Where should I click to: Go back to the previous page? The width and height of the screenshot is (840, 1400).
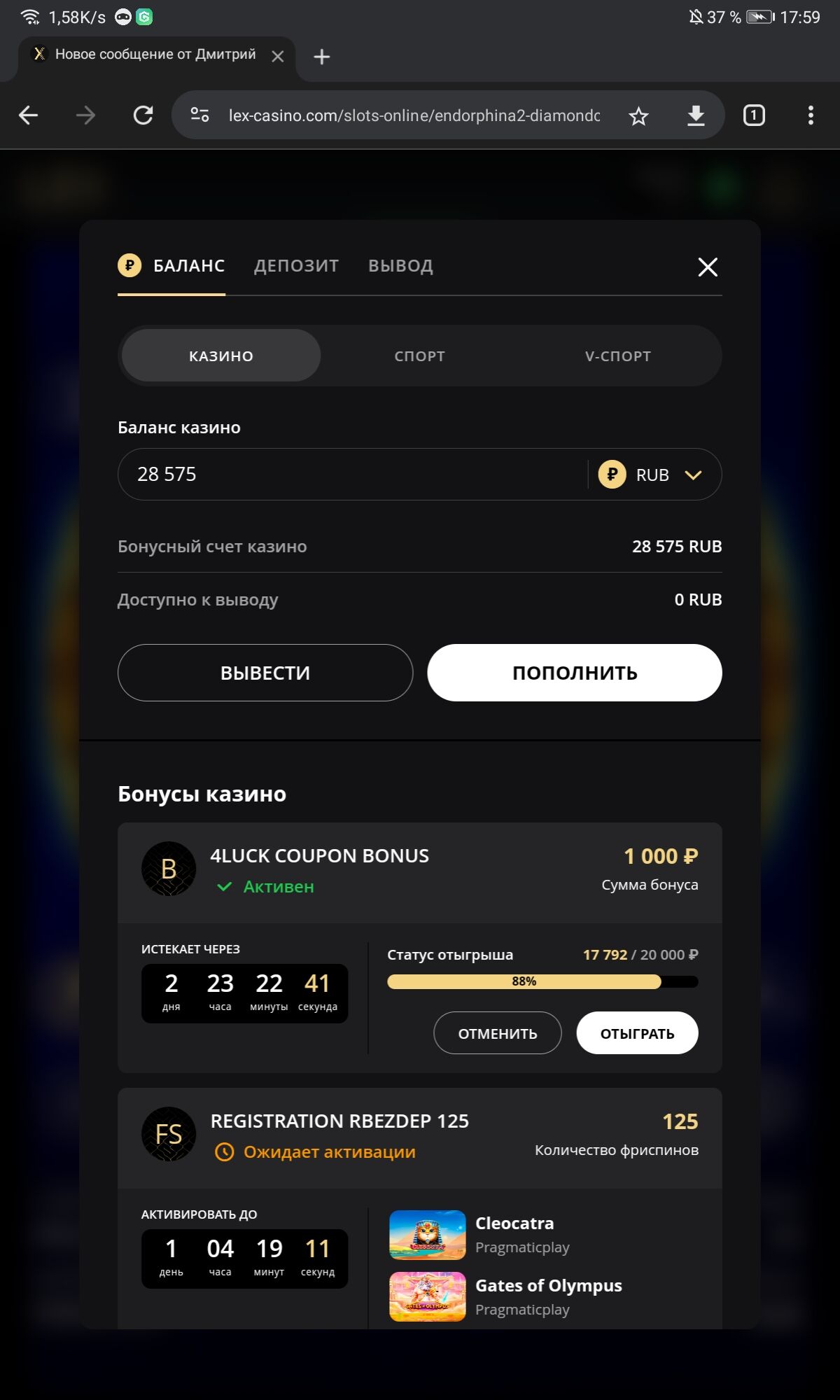point(29,115)
